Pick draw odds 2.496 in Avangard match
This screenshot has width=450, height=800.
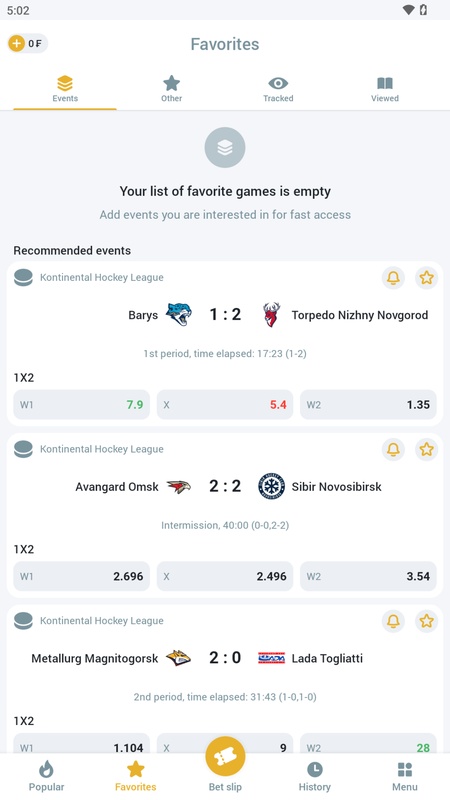225,576
